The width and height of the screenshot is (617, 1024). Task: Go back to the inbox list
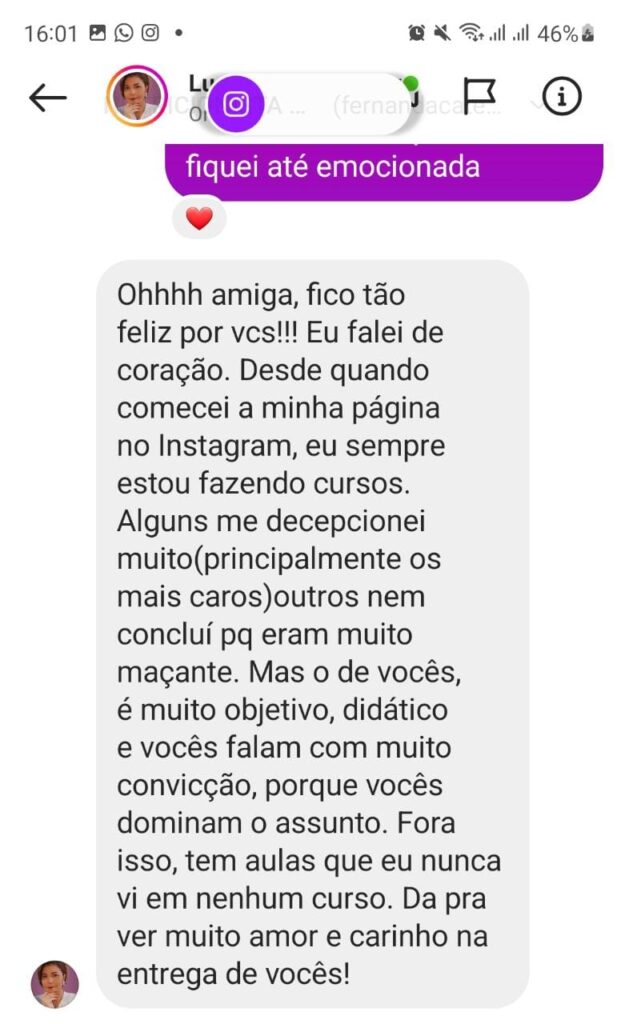pos(47,97)
